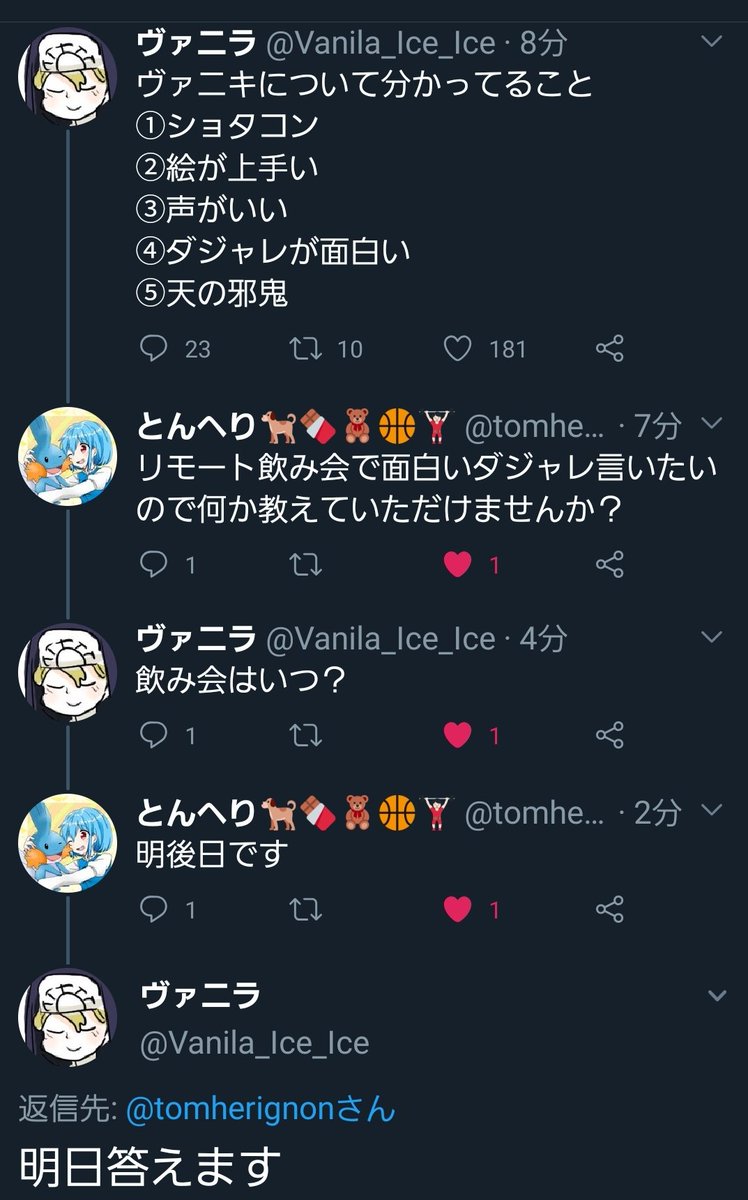Viewport: 748px width, 1200px height.
Task: Unlike the 明後日です tweet
Action: 456,908
